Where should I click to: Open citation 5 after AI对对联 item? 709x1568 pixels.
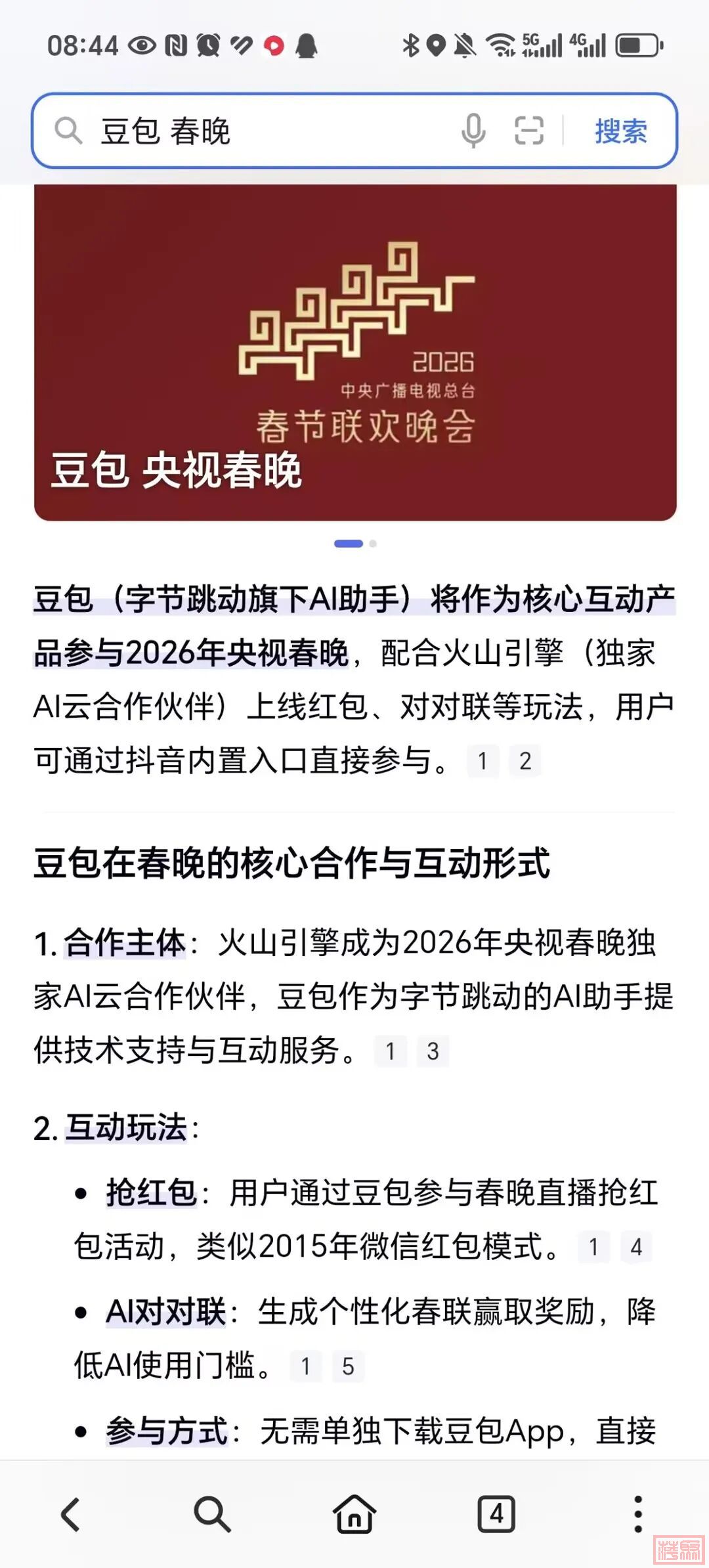click(348, 1366)
